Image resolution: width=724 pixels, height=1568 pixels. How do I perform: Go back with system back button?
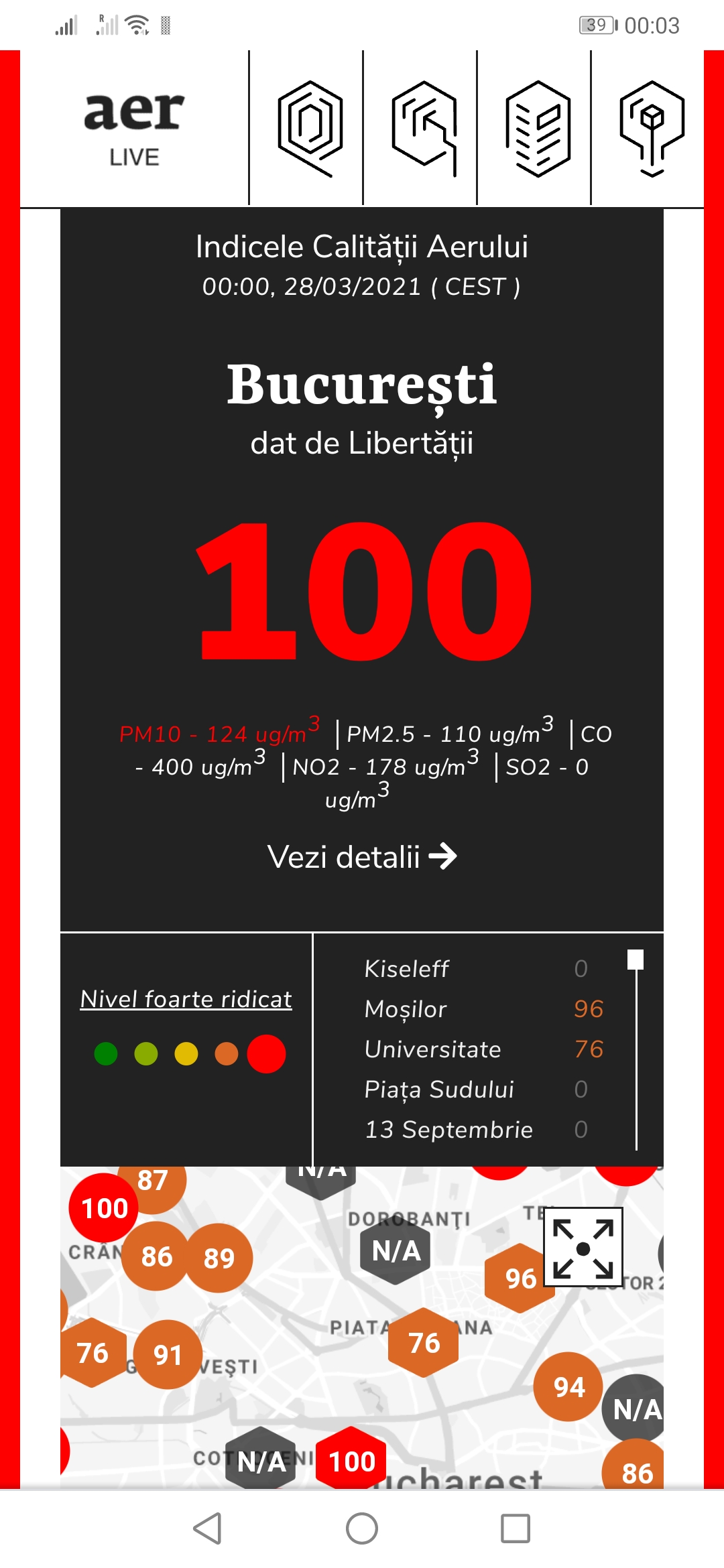207,1528
